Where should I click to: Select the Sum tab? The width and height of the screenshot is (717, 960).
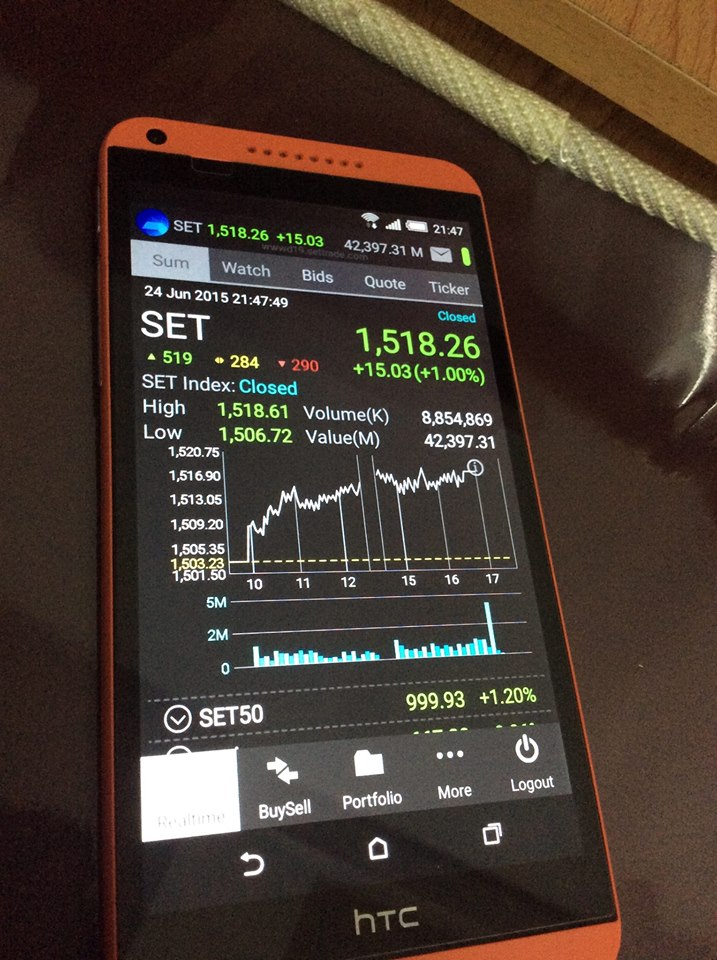(x=171, y=262)
